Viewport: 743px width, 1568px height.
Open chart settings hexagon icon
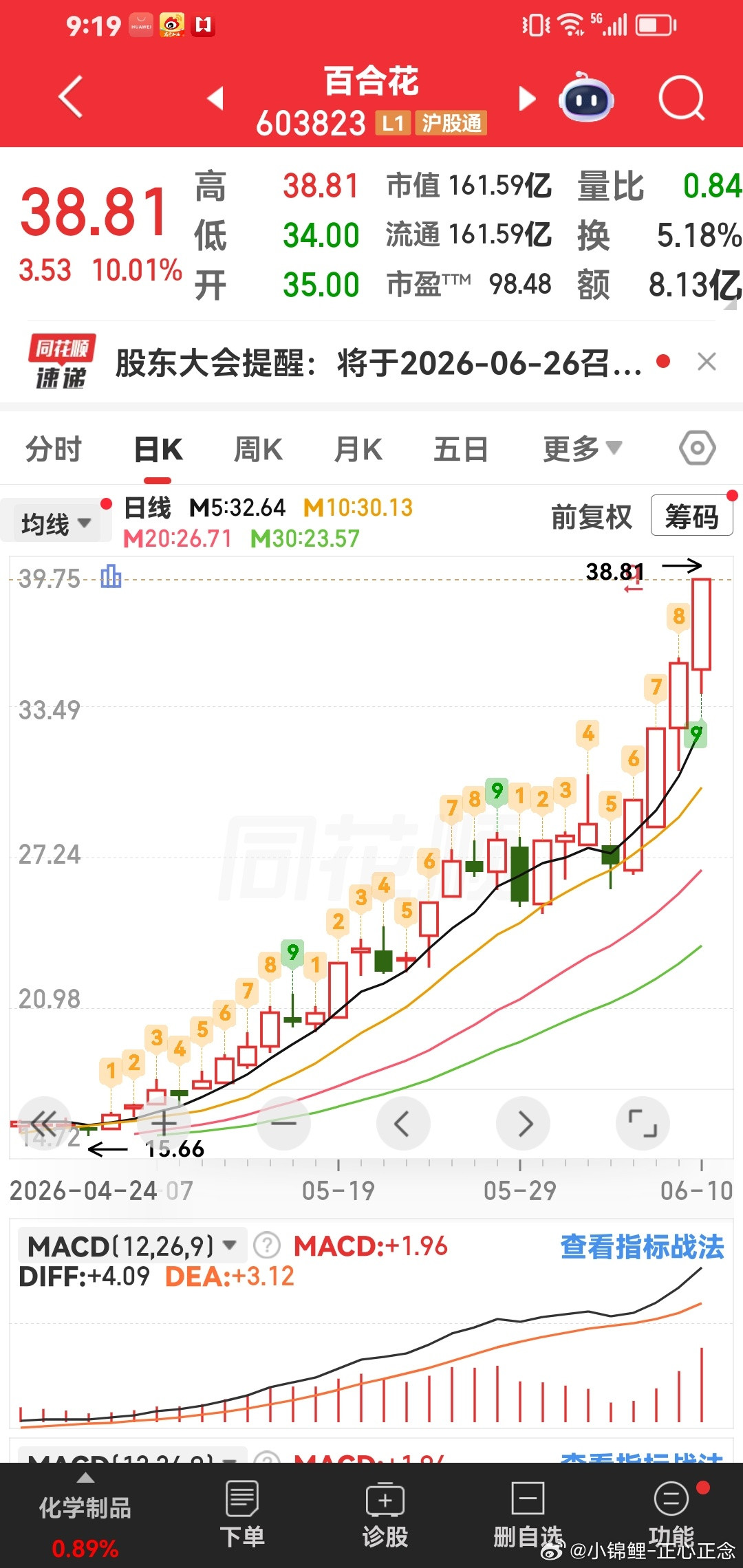coord(697,448)
